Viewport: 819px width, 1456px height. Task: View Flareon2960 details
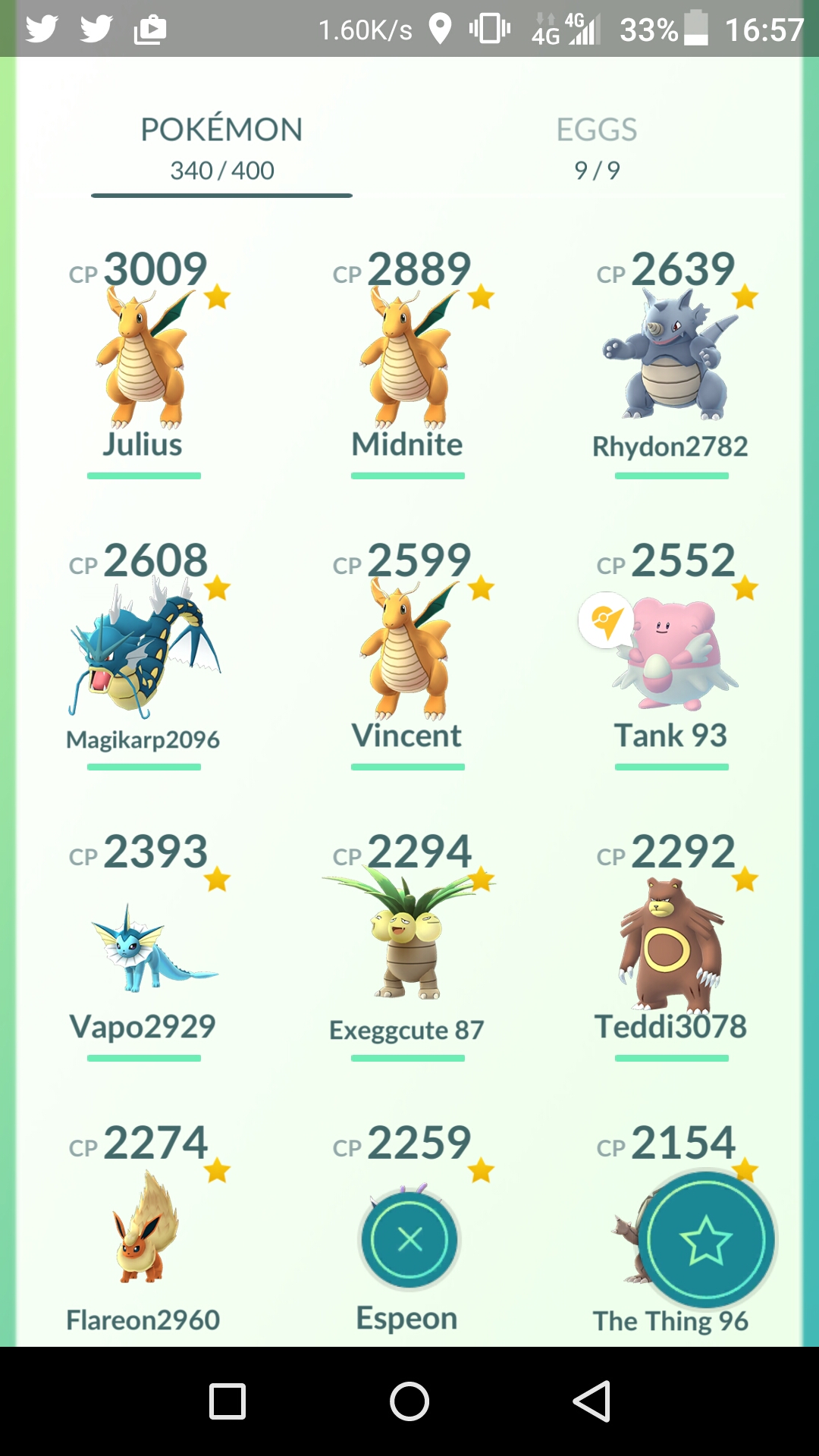[144, 1228]
